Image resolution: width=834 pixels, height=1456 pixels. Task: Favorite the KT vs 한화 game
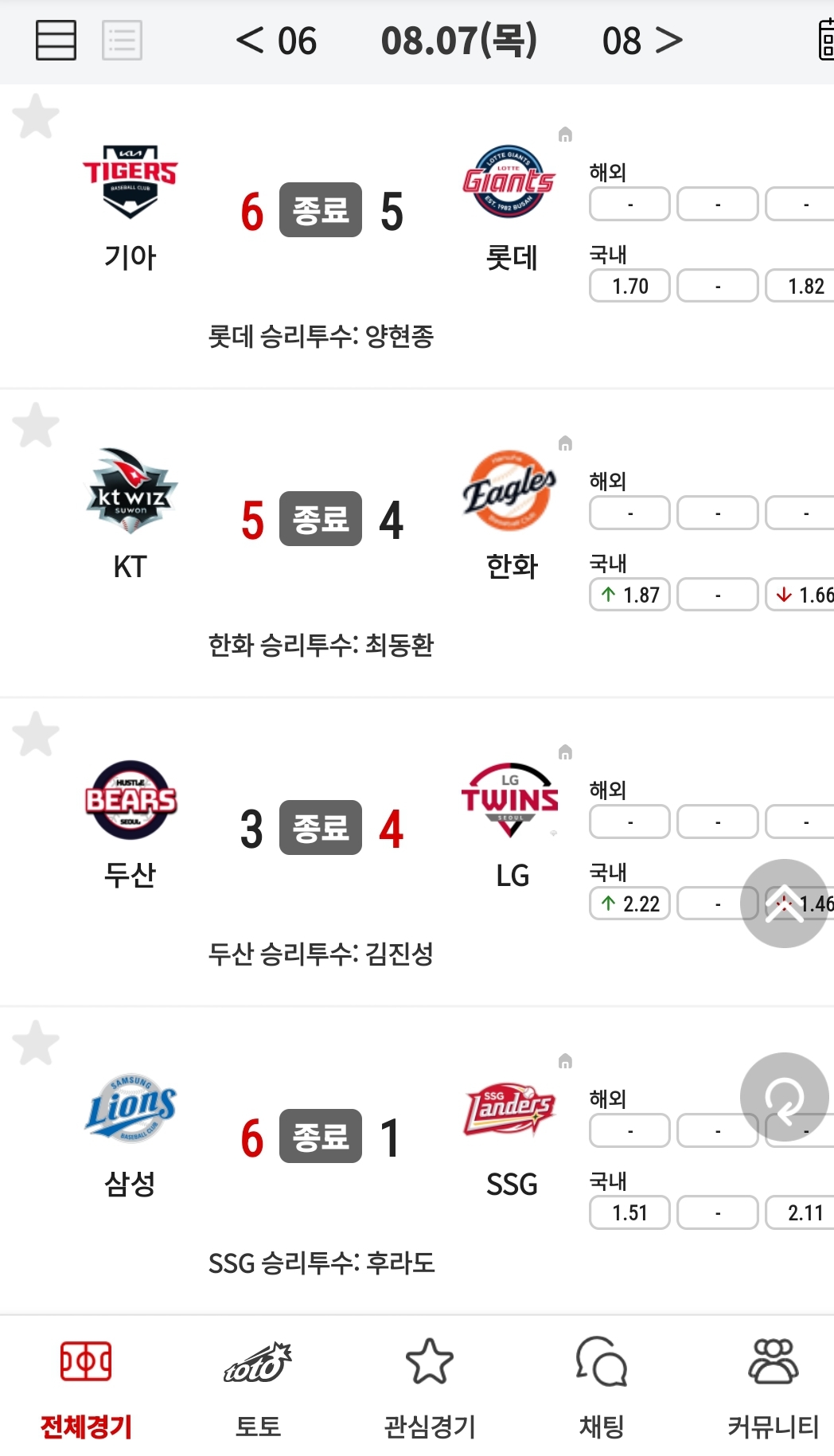click(x=36, y=425)
